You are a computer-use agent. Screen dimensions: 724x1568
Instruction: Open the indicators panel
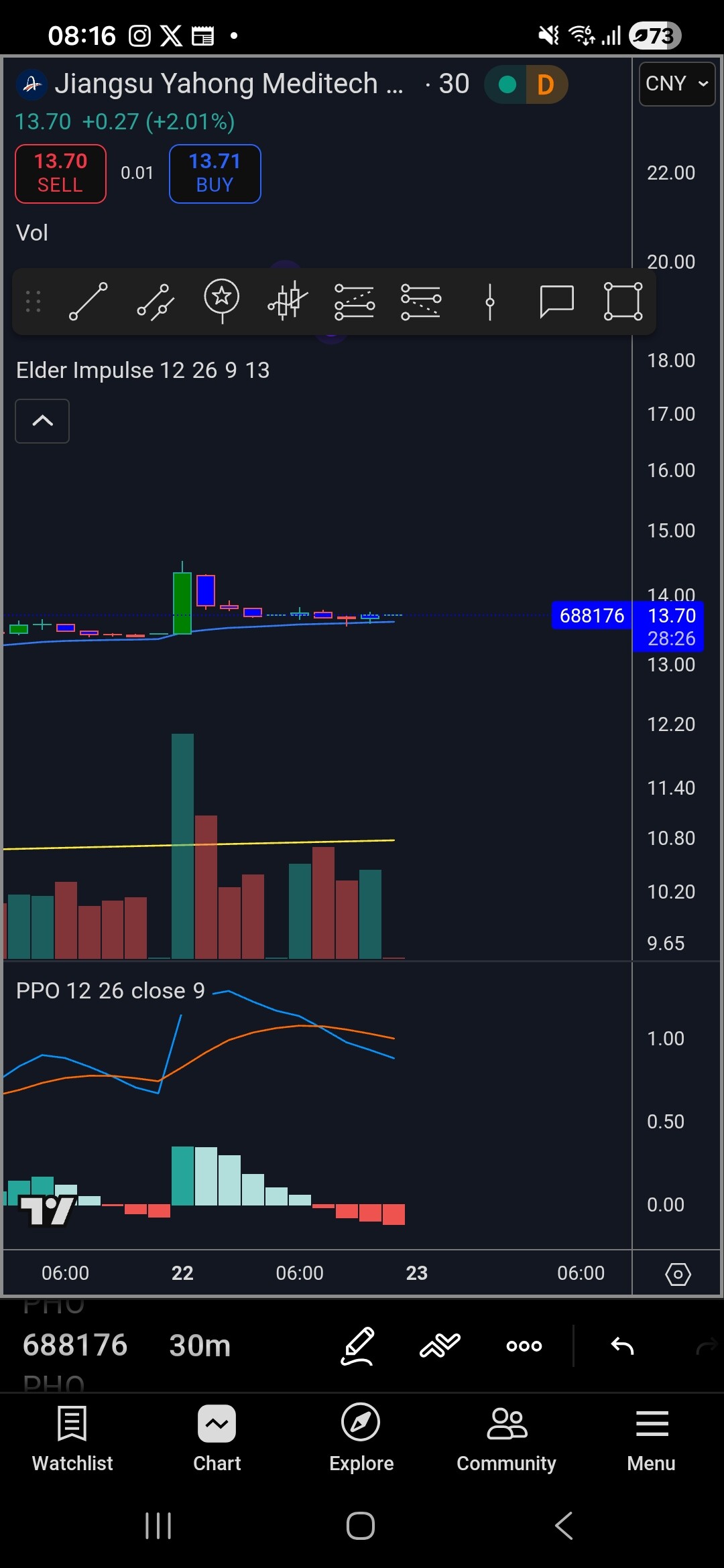[x=440, y=1346]
